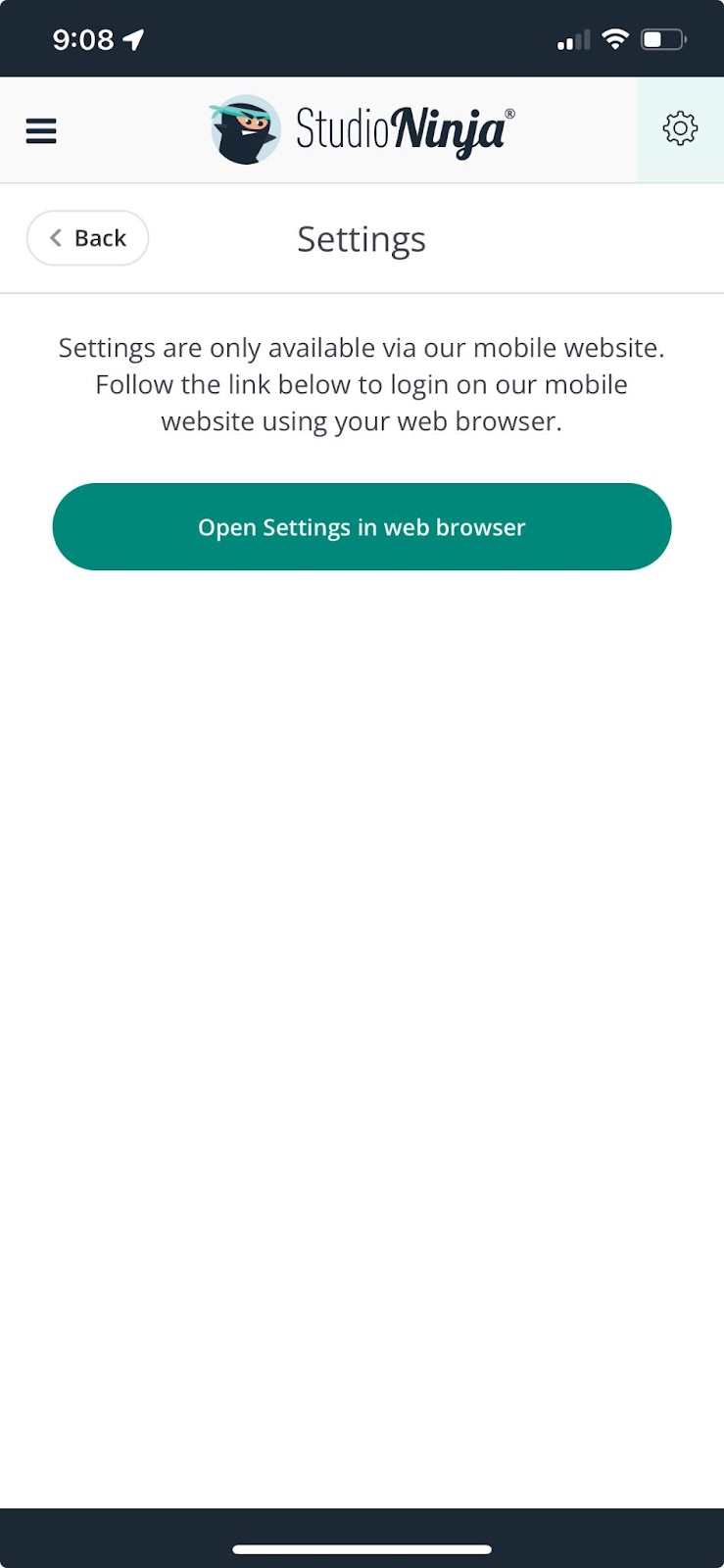The width and height of the screenshot is (724, 1568).
Task: Tap the settings gear icon
Action: (x=680, y=128)
